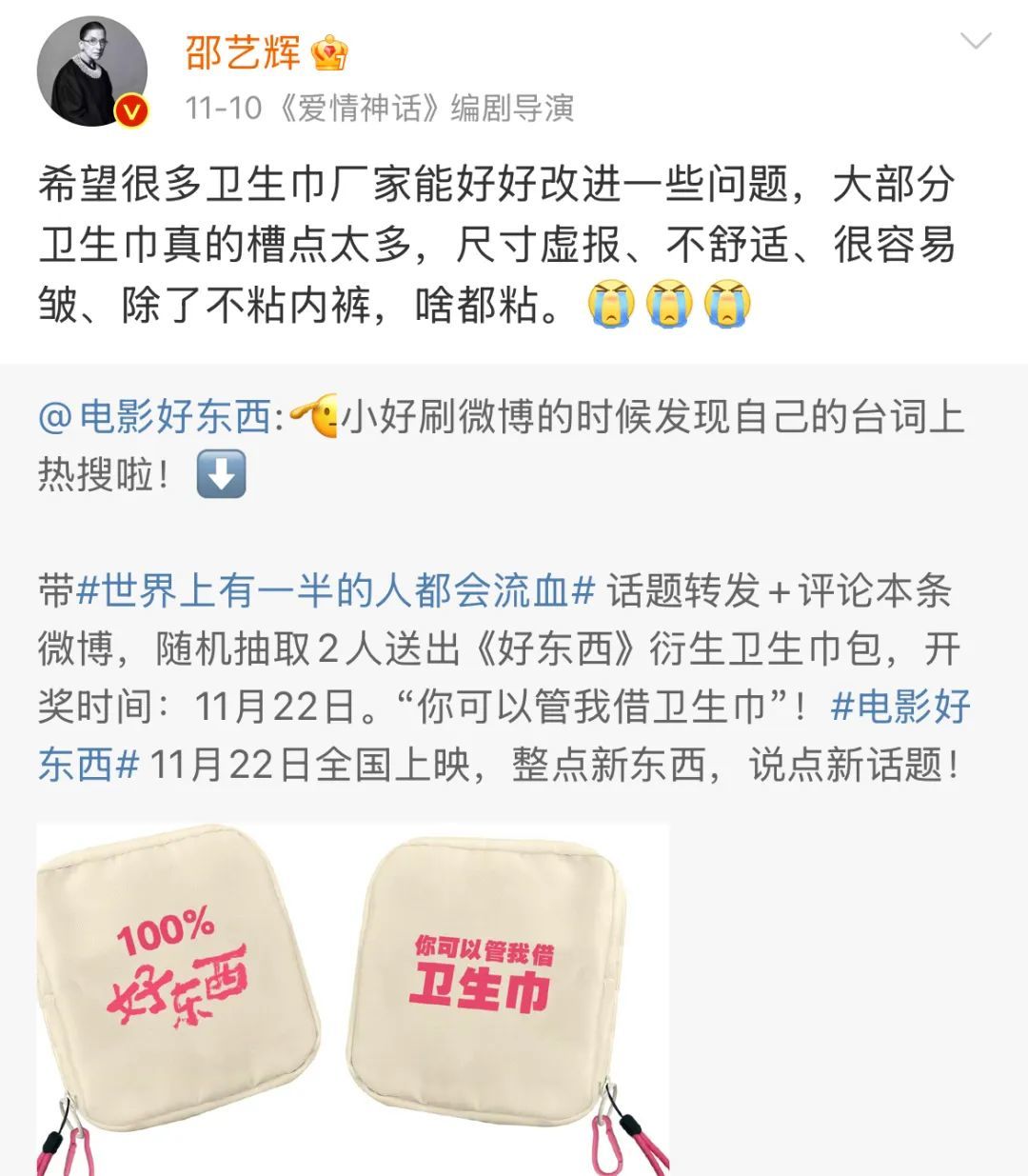Open the username 邵艺辉 profile link
1028x1176 pixels.
click(x=242, y=52)
